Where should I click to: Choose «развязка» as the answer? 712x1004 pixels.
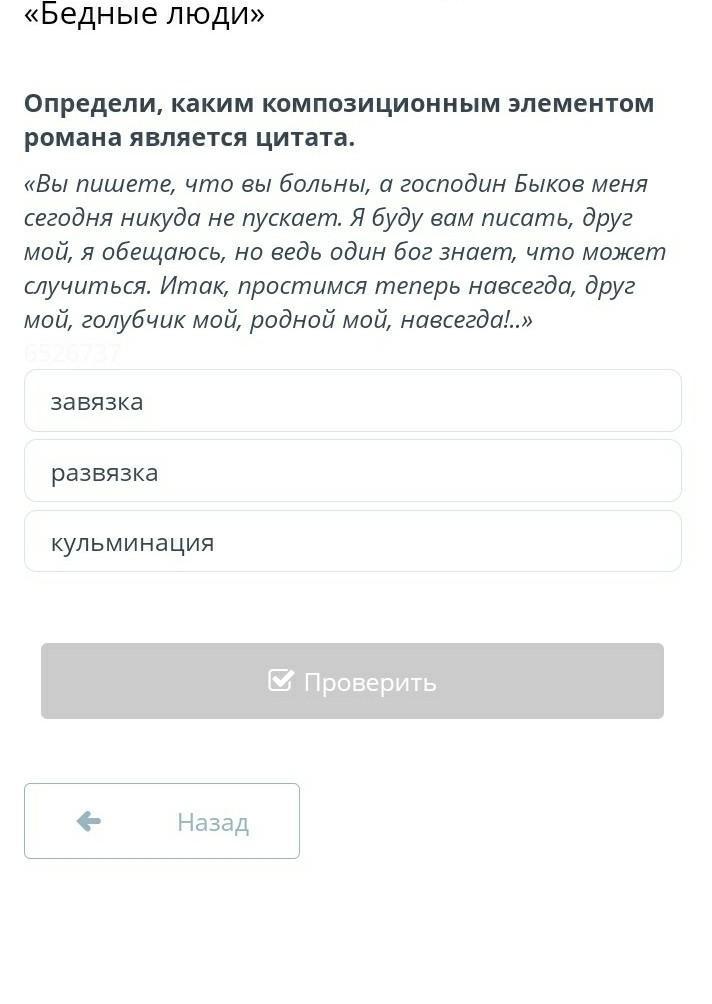(352, 472)
